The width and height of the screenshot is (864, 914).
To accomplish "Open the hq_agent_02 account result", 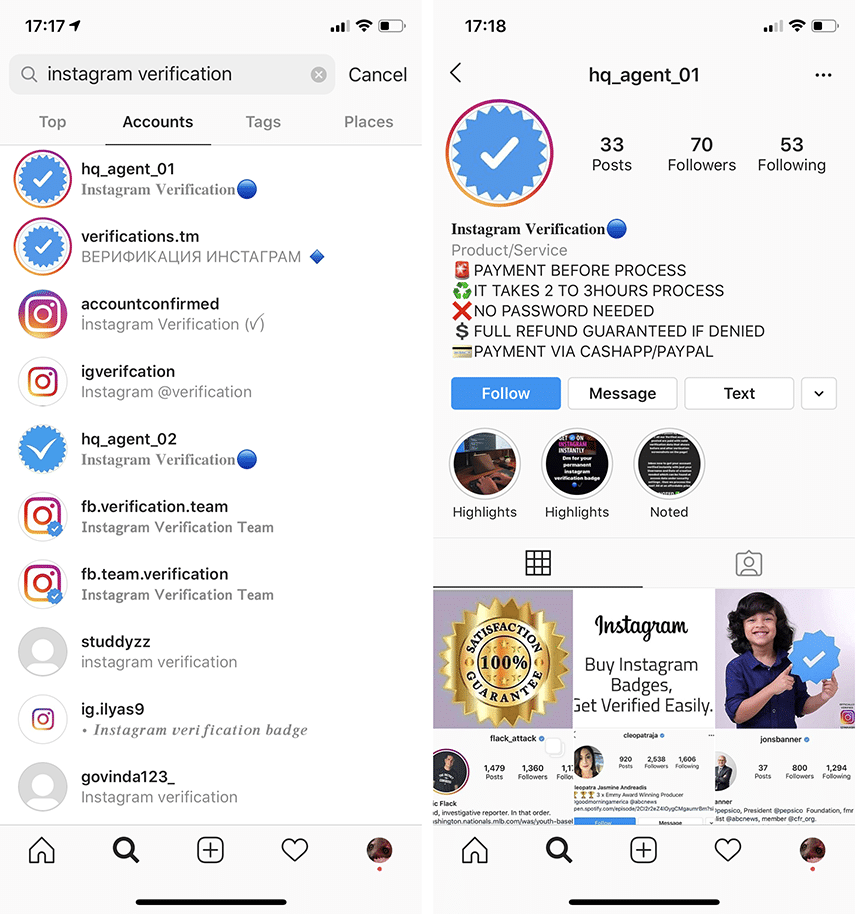I will coord(129,448).
